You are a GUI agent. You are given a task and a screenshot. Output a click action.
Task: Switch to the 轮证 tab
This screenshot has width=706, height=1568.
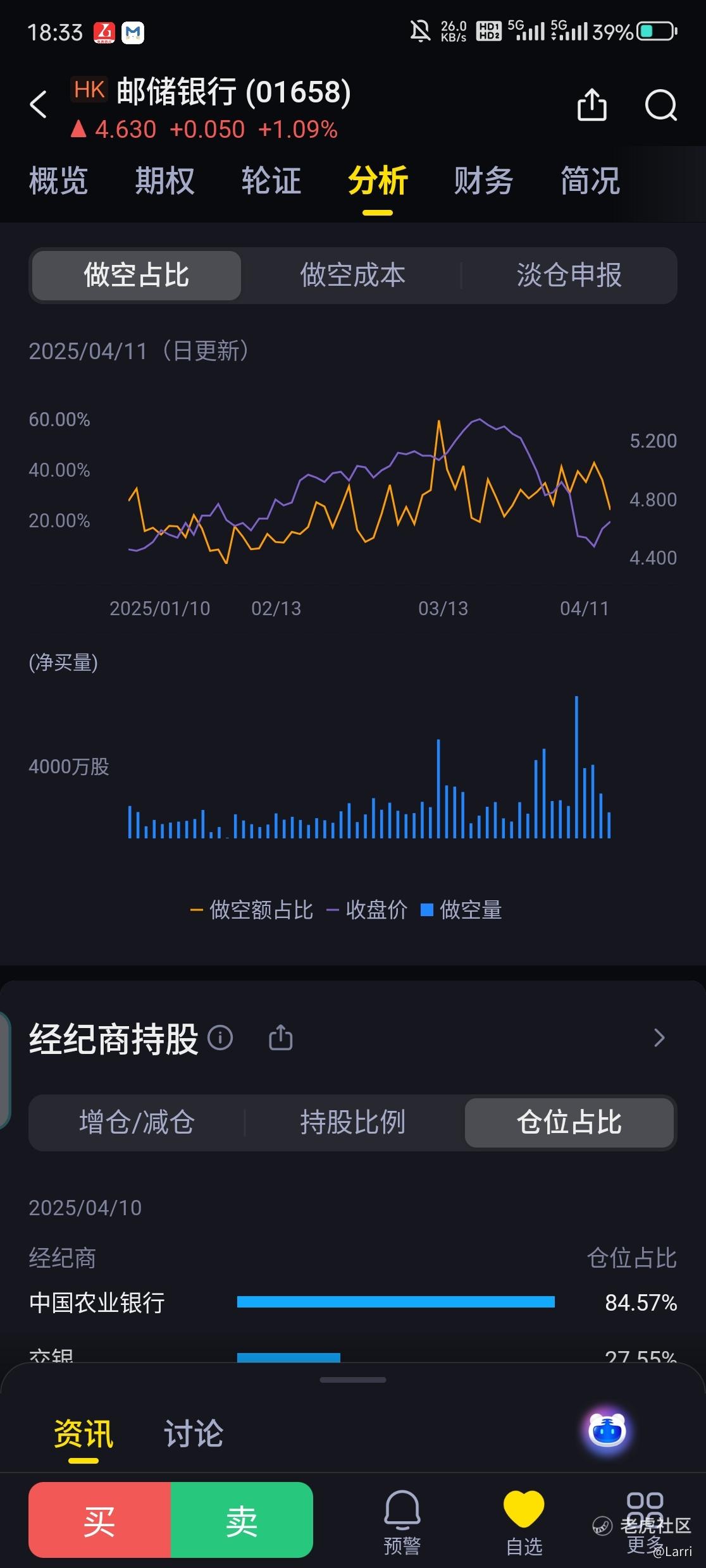tap(271, 181)
